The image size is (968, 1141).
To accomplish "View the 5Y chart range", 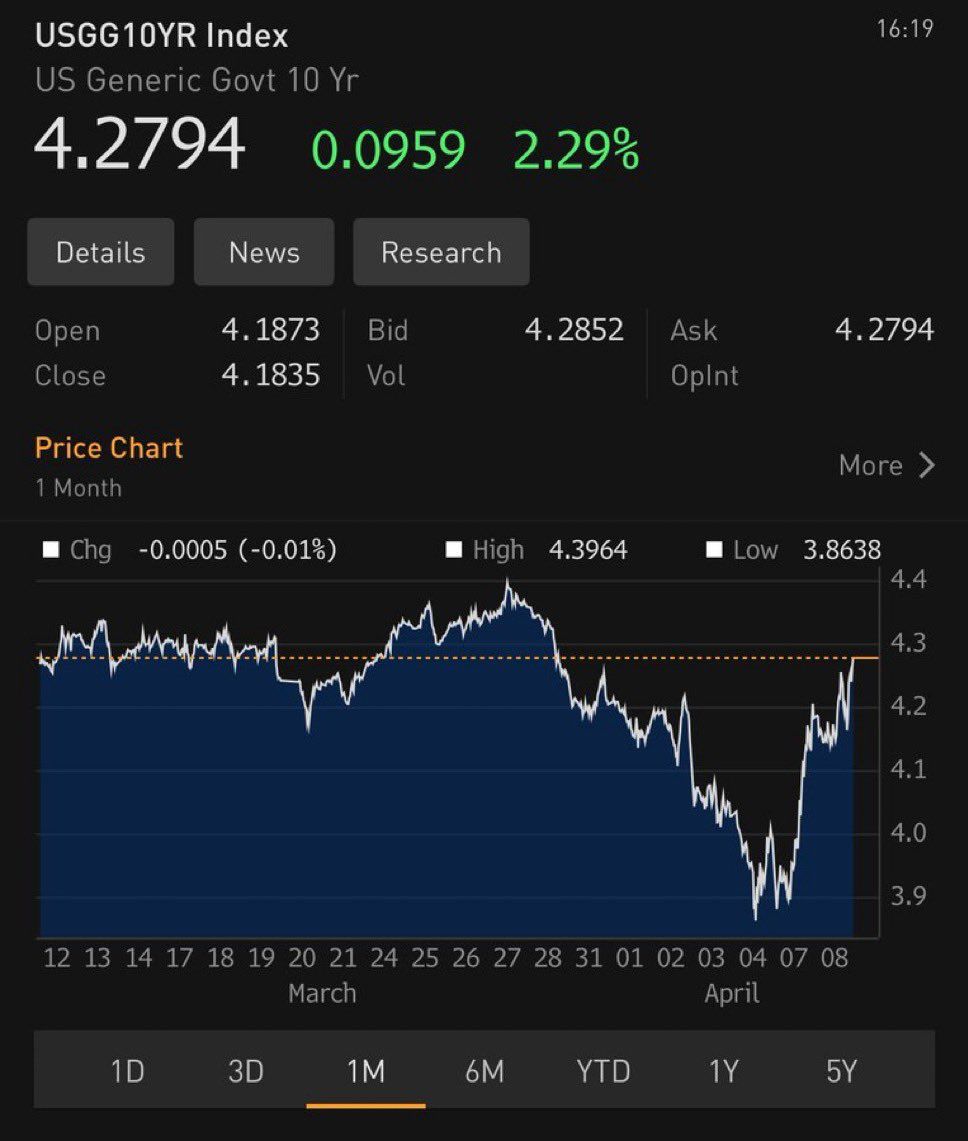I will tap(842, 1072).
